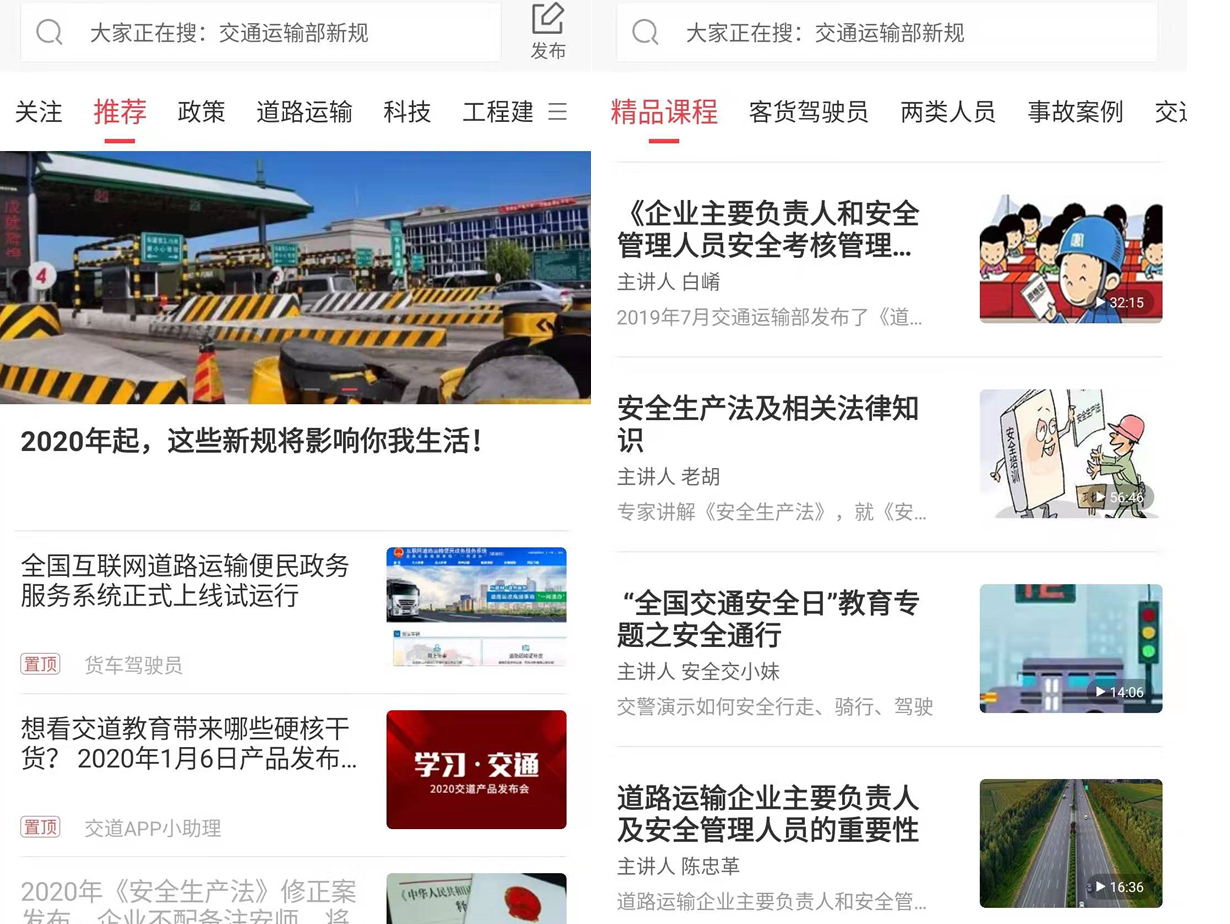This screenshot has width=1230, height=924.
Task: Open the 安全生产法及相关法律知识 course
Action: coord(768,424)
